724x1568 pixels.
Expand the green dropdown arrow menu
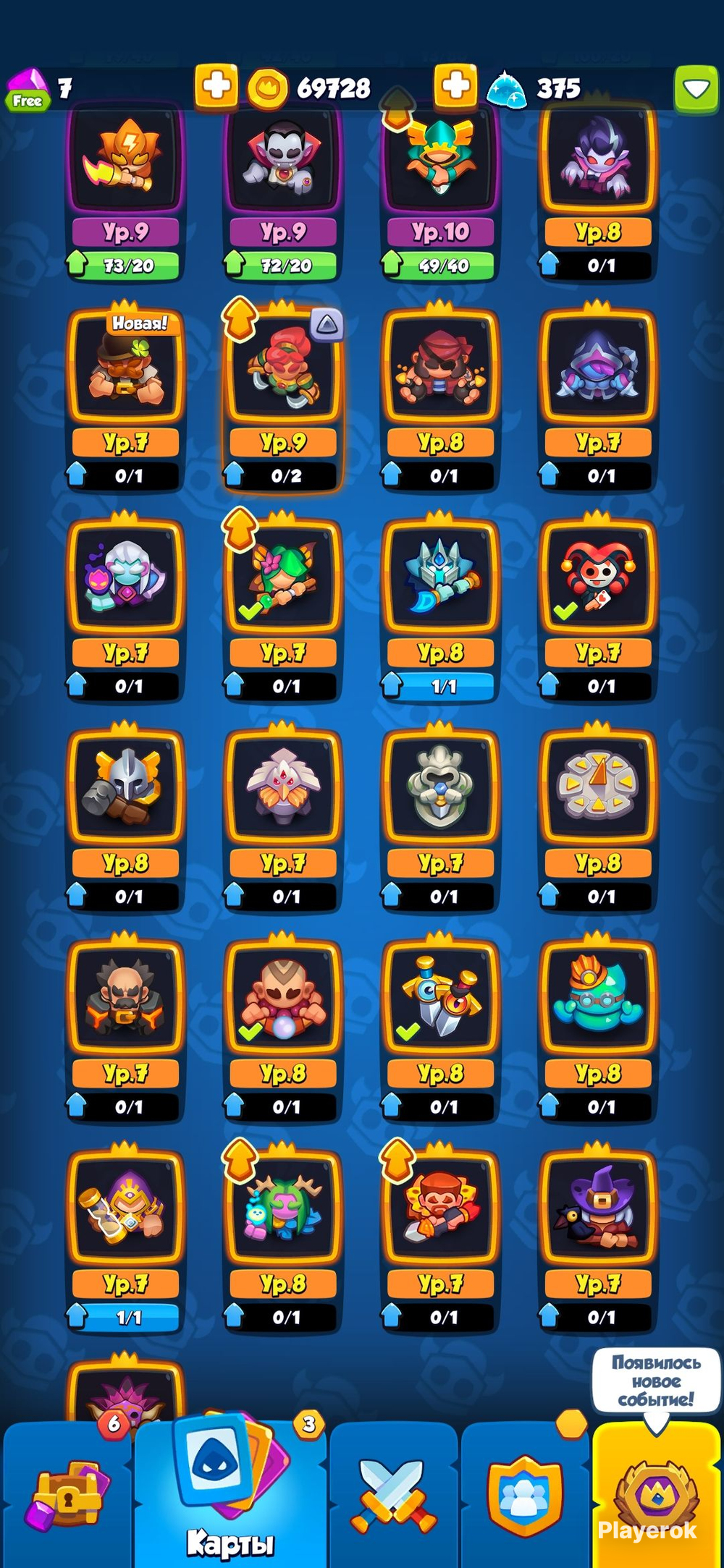click(x=696, y=89)
